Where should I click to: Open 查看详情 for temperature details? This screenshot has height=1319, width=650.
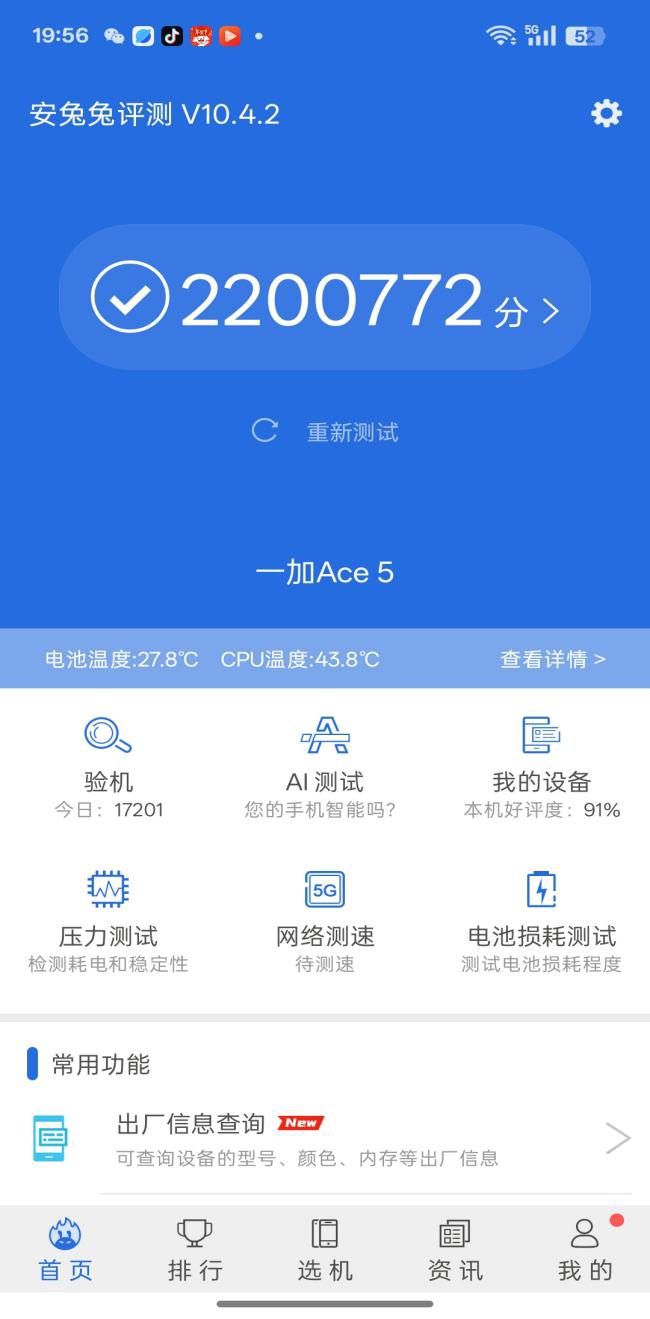pos(552,659)
